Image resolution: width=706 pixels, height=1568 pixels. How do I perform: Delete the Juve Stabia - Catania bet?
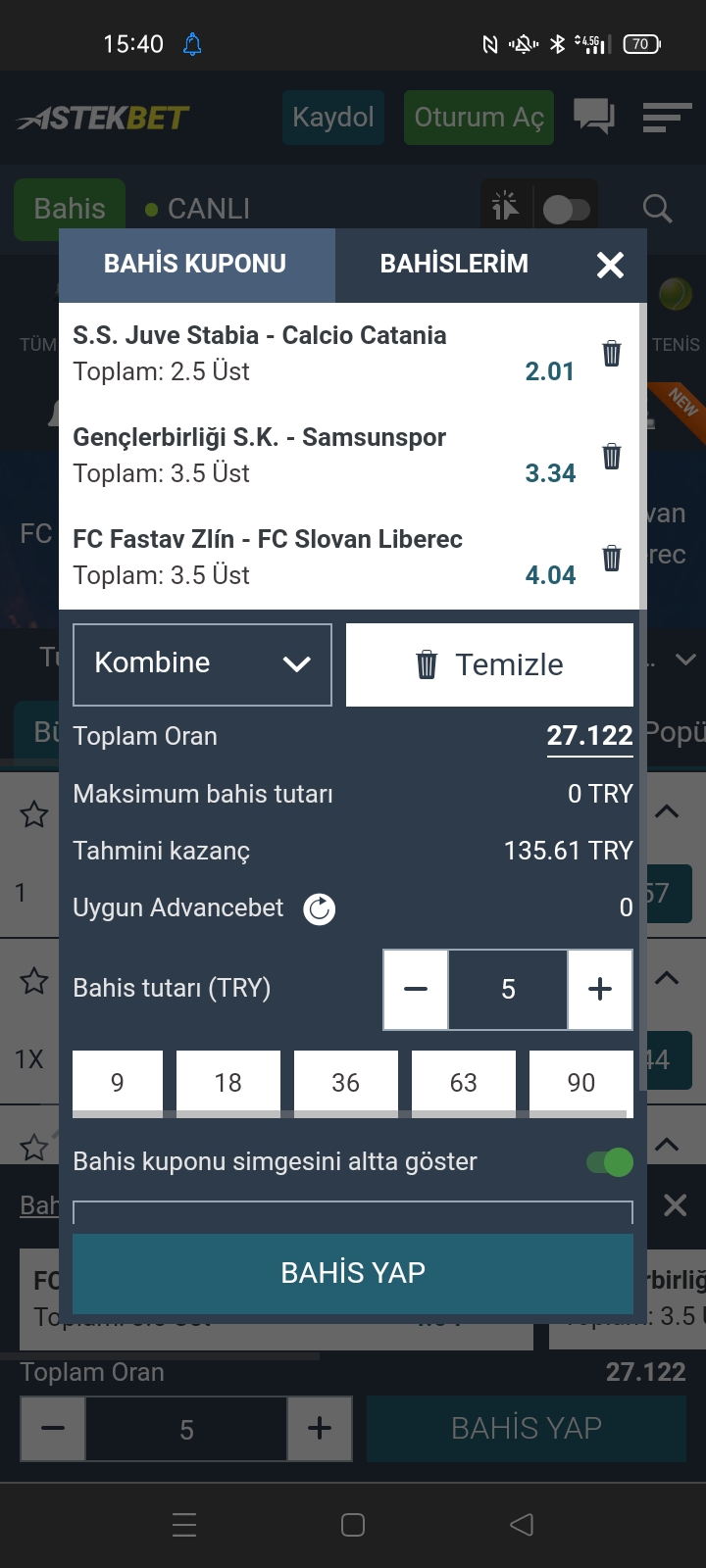tap(611, 353)
